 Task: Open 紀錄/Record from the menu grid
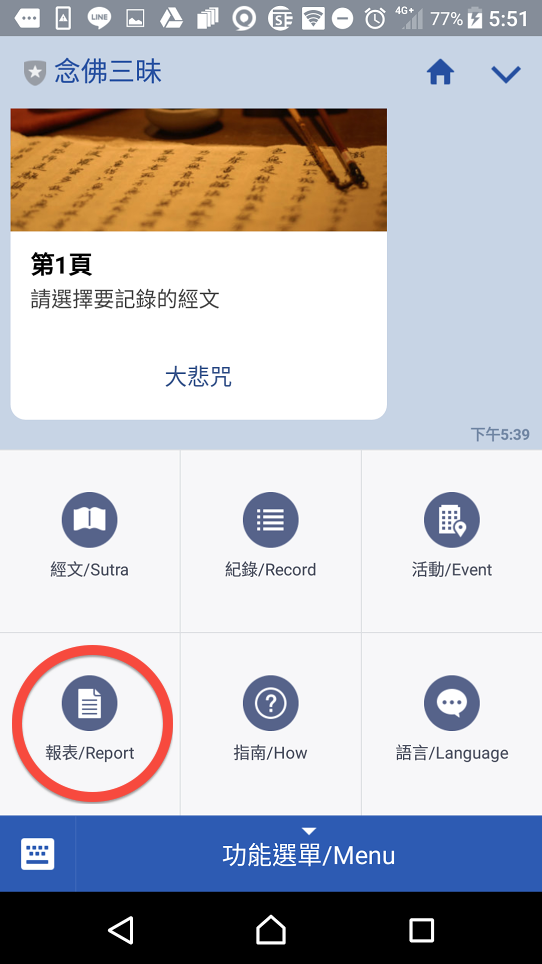coord(270,541)
